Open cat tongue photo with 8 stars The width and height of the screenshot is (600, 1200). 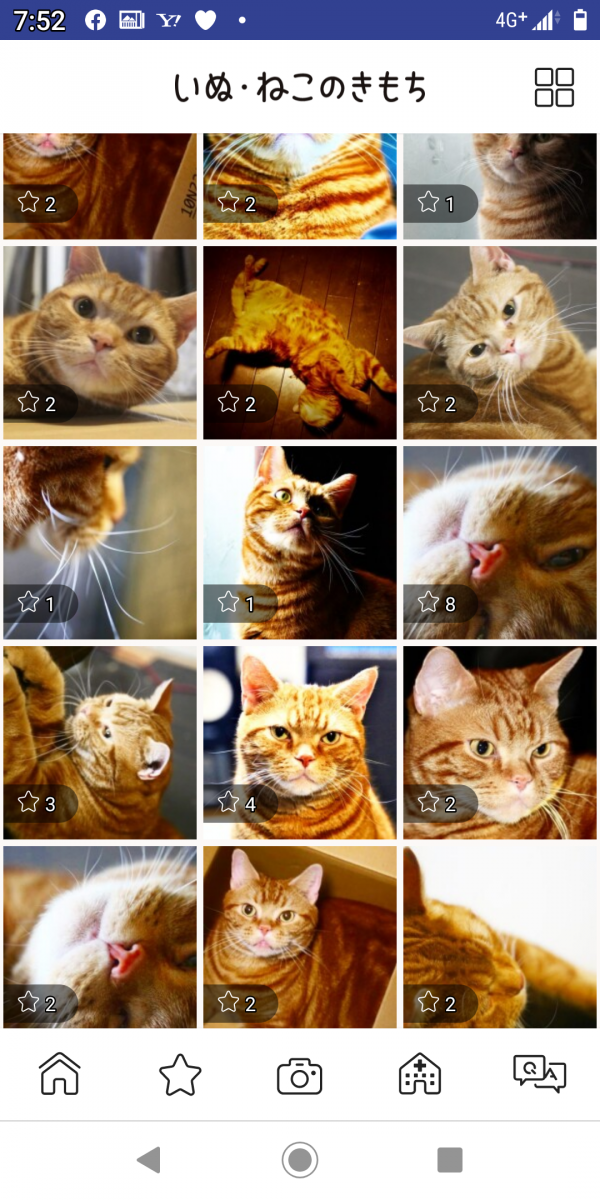tap(500, 530)
